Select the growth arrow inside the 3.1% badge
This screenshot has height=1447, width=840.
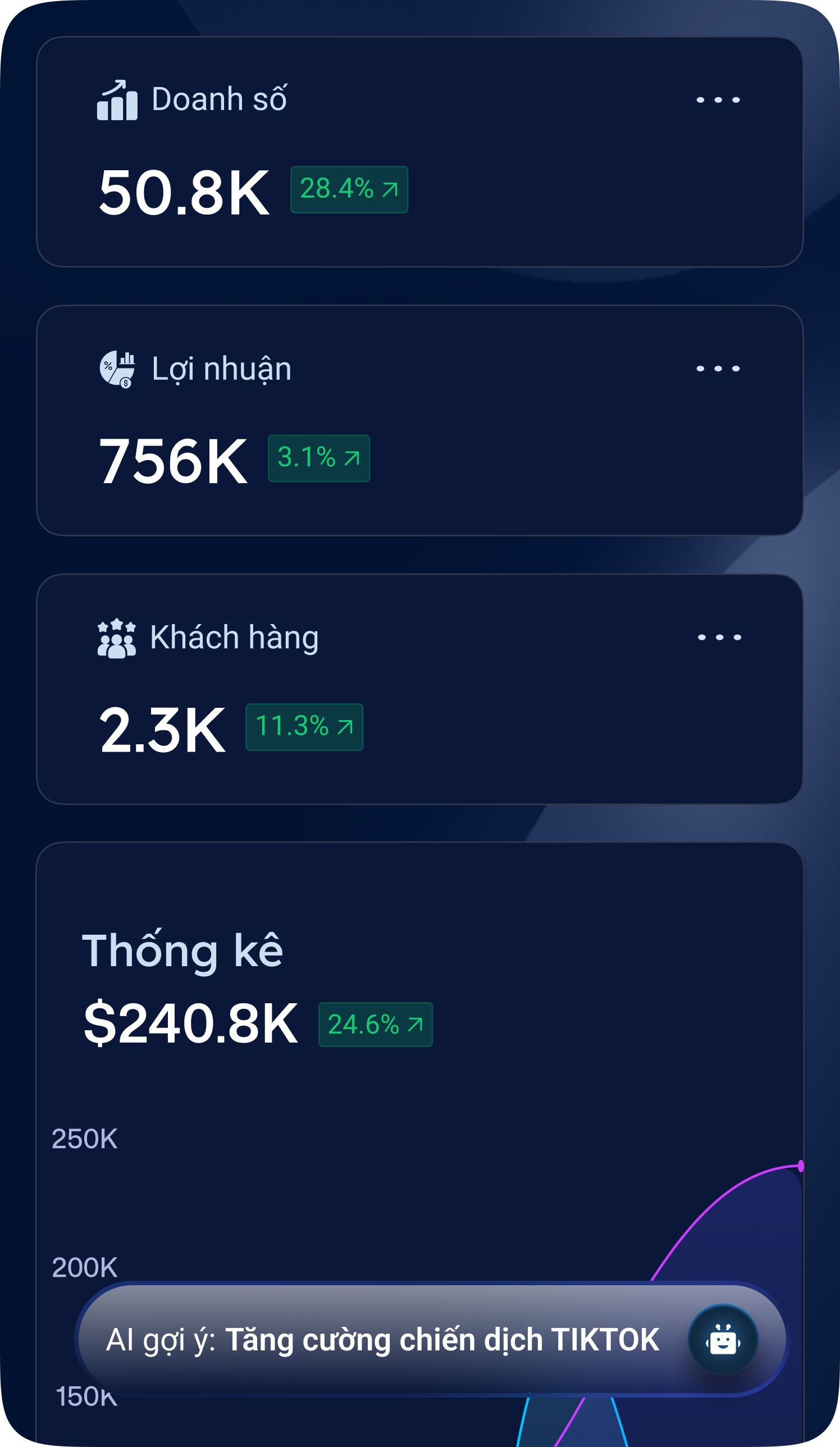[352, 458]
